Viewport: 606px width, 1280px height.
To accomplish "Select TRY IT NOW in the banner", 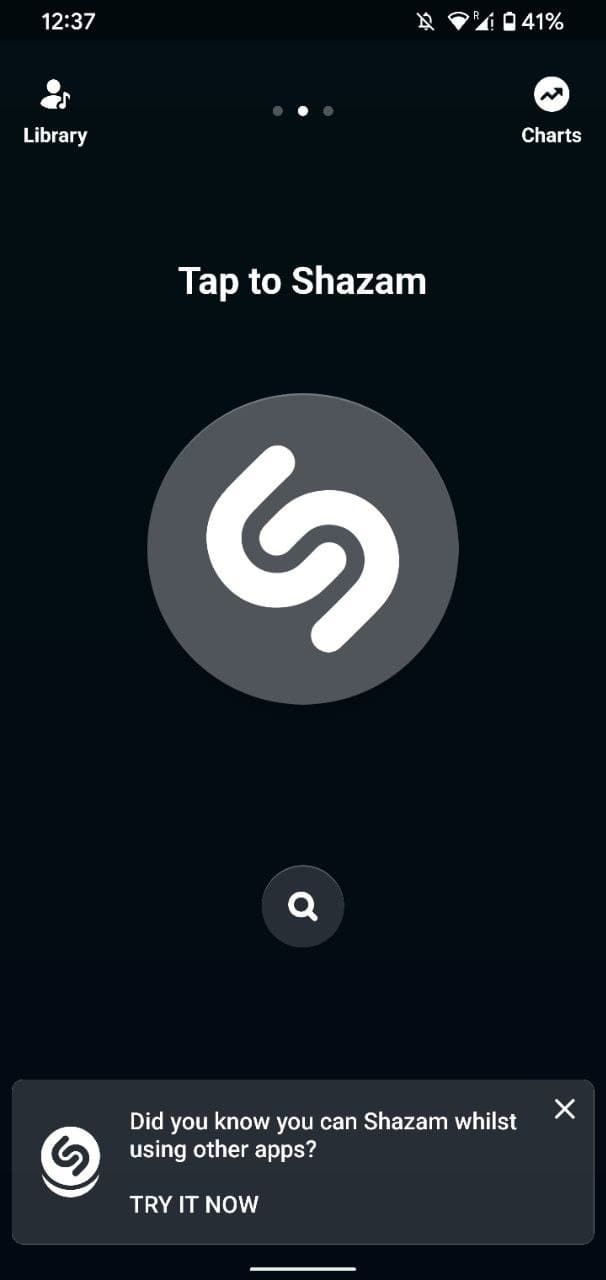I will coord(194,1204).
